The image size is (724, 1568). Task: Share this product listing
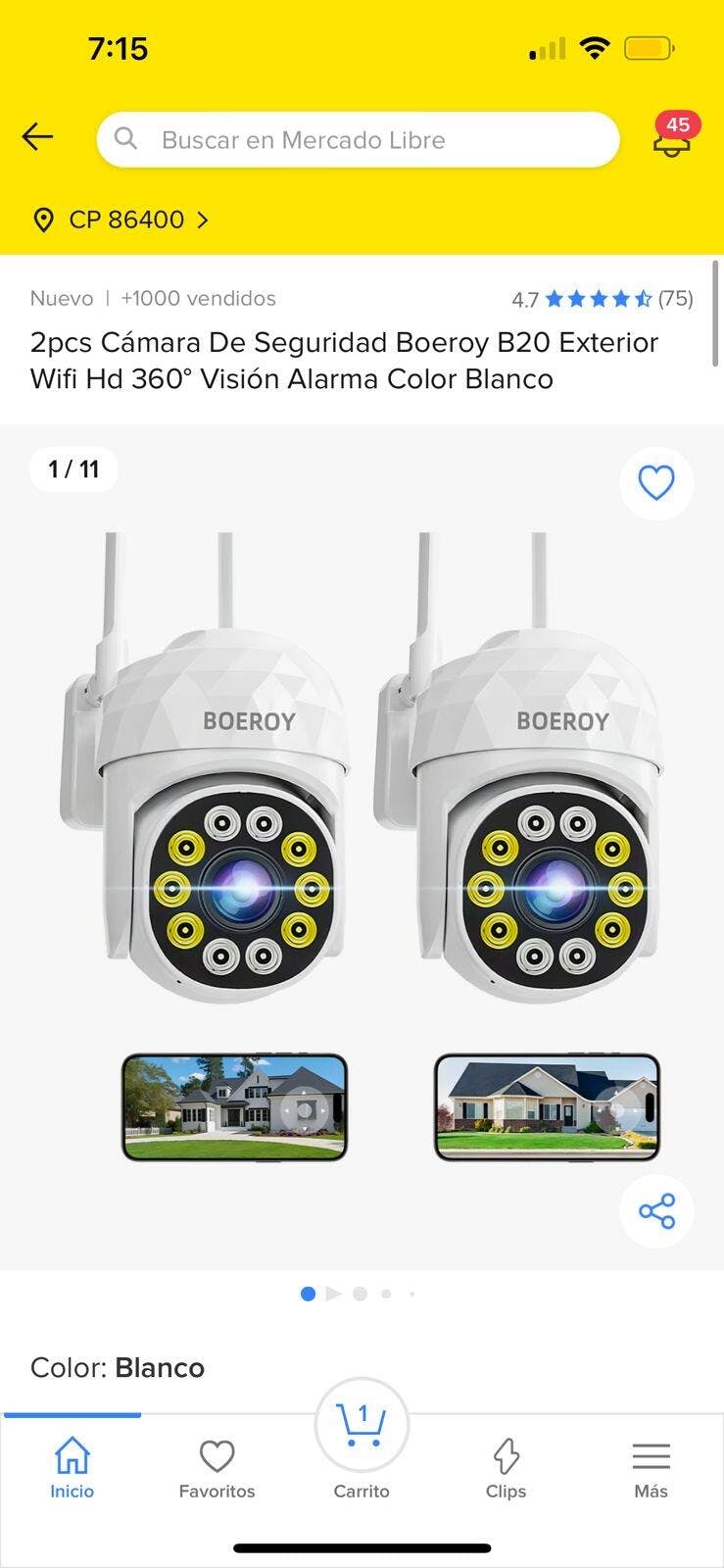point(656,1211)
